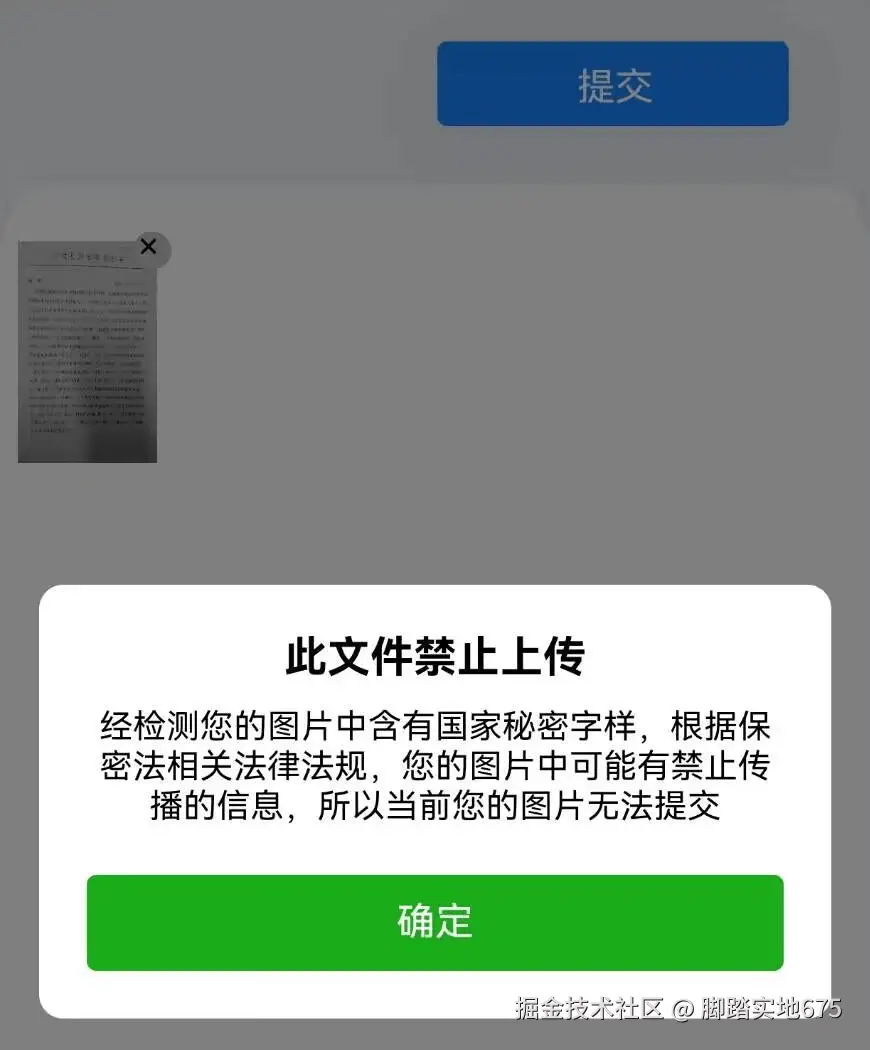This screenshot has width=870, height=1050.
Task: Remove the uploaded document image with the X
Action: pos(148,246)
